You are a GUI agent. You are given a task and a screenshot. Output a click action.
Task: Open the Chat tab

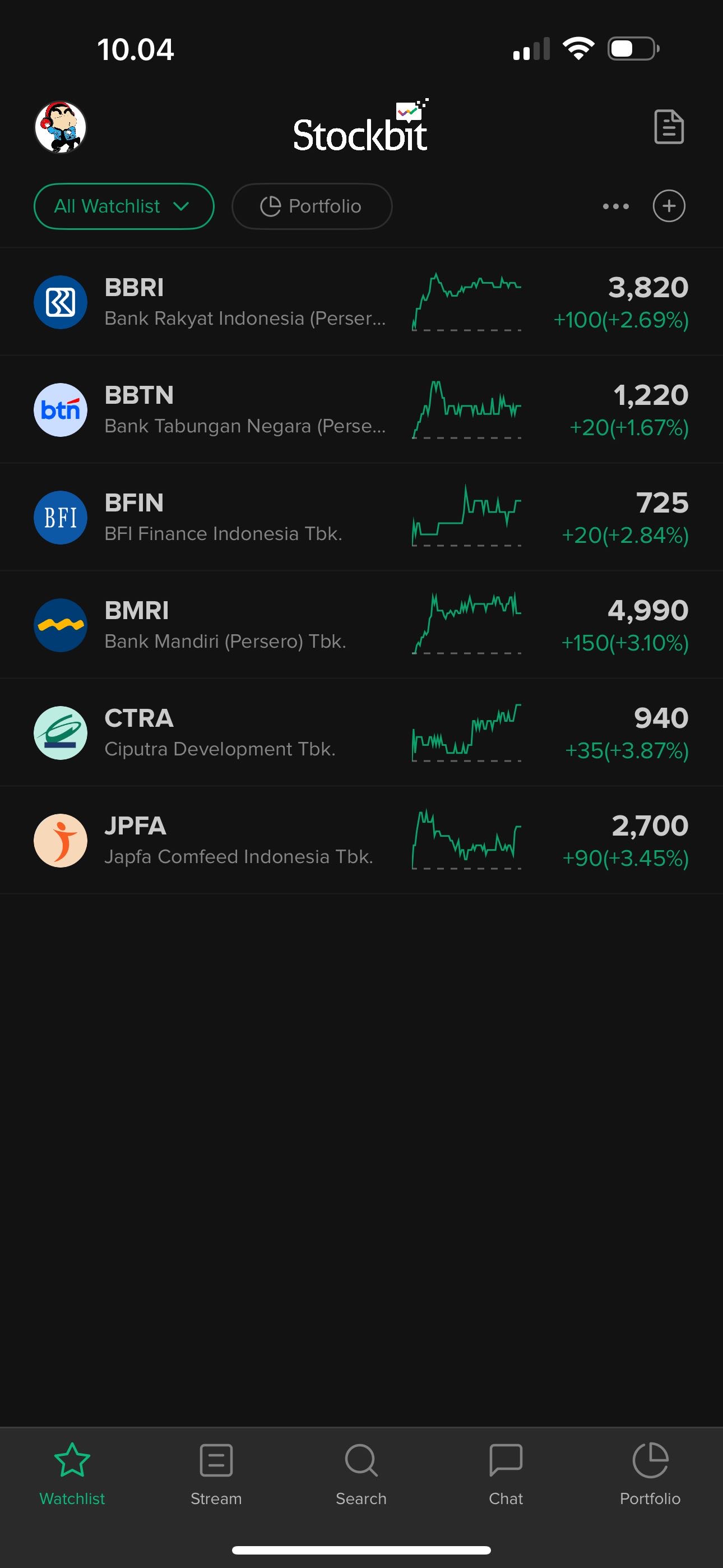coord(506,1473)
